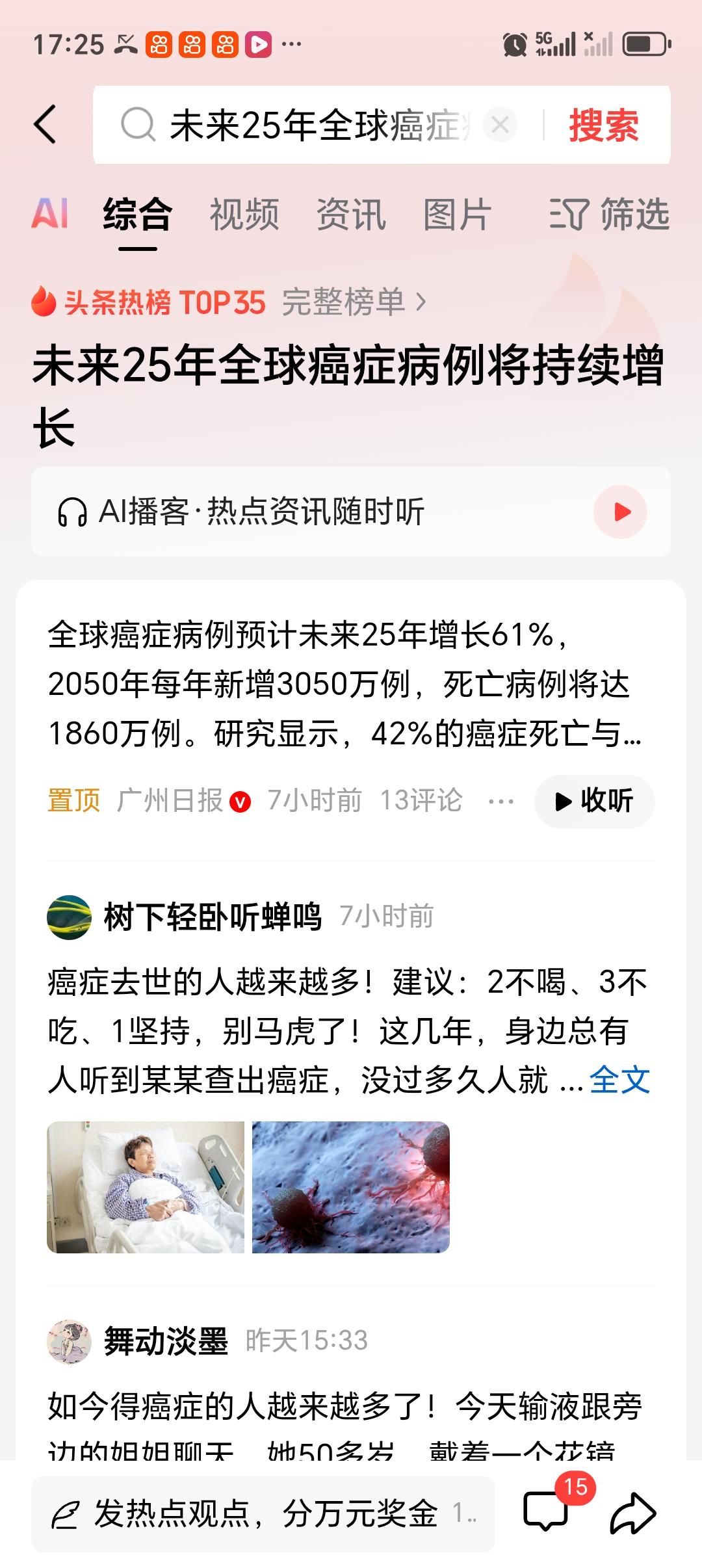Clear search text with the × icon
Screen dimensions: 702x1568
pos(500,125)
